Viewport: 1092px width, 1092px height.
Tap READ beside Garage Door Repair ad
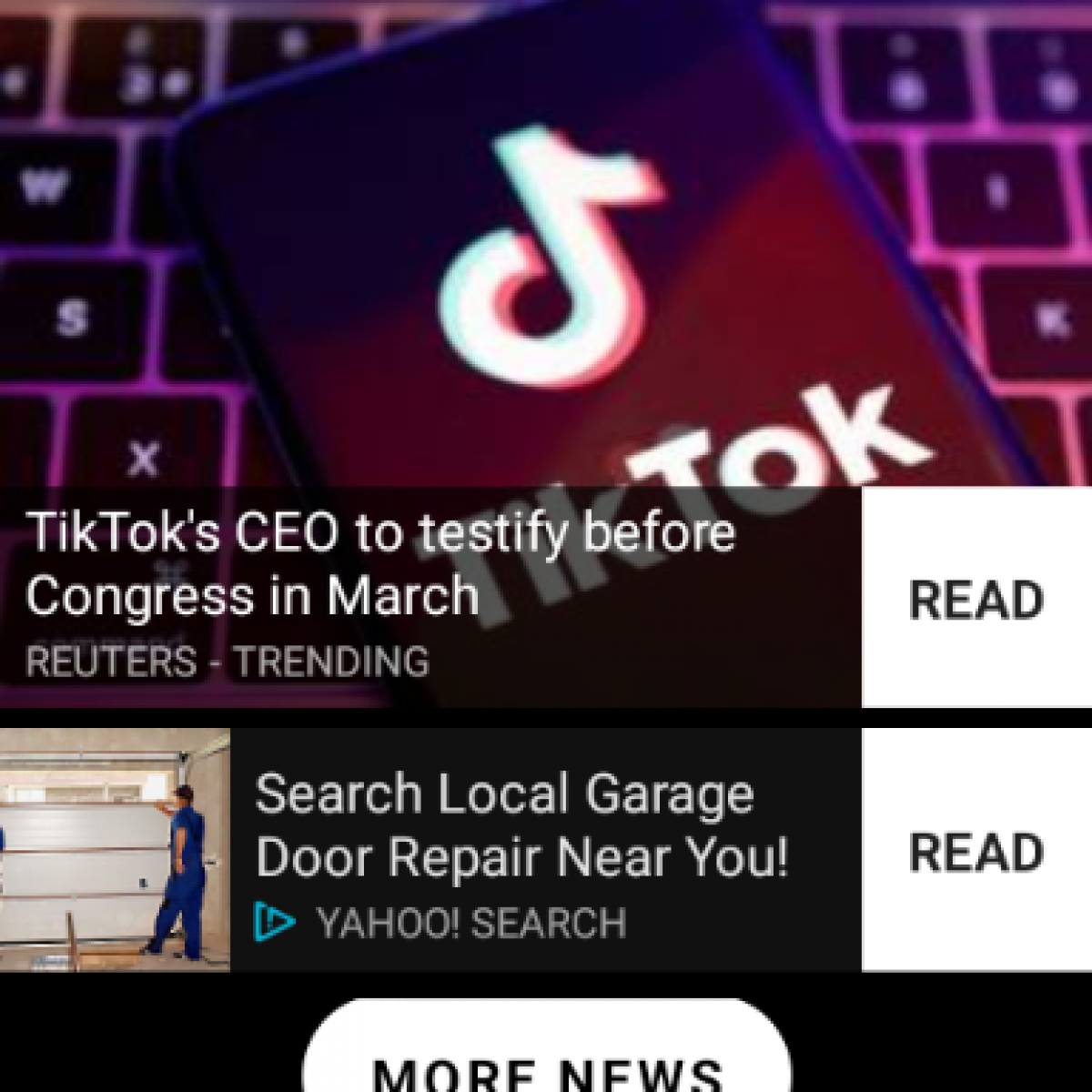976,850
